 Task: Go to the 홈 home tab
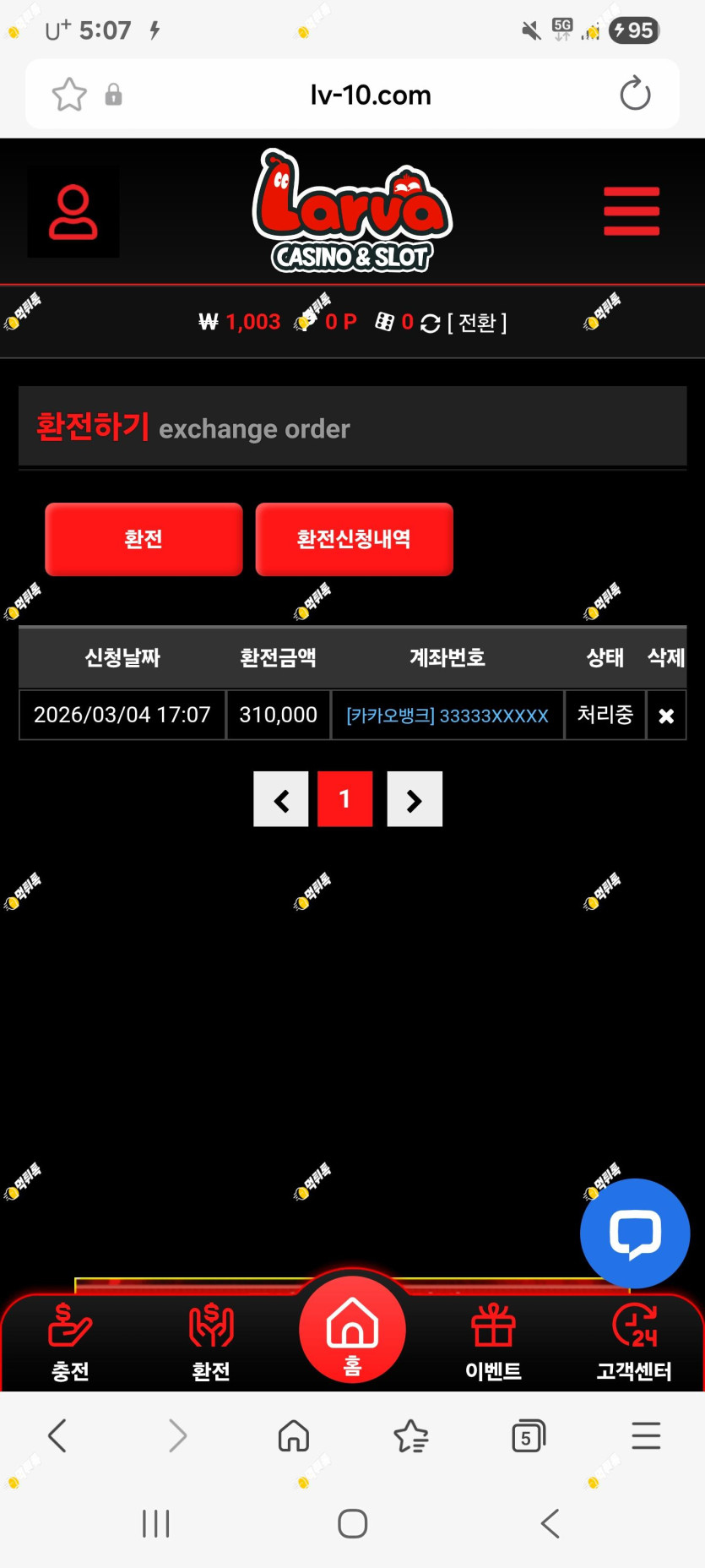pos(352,1331)
